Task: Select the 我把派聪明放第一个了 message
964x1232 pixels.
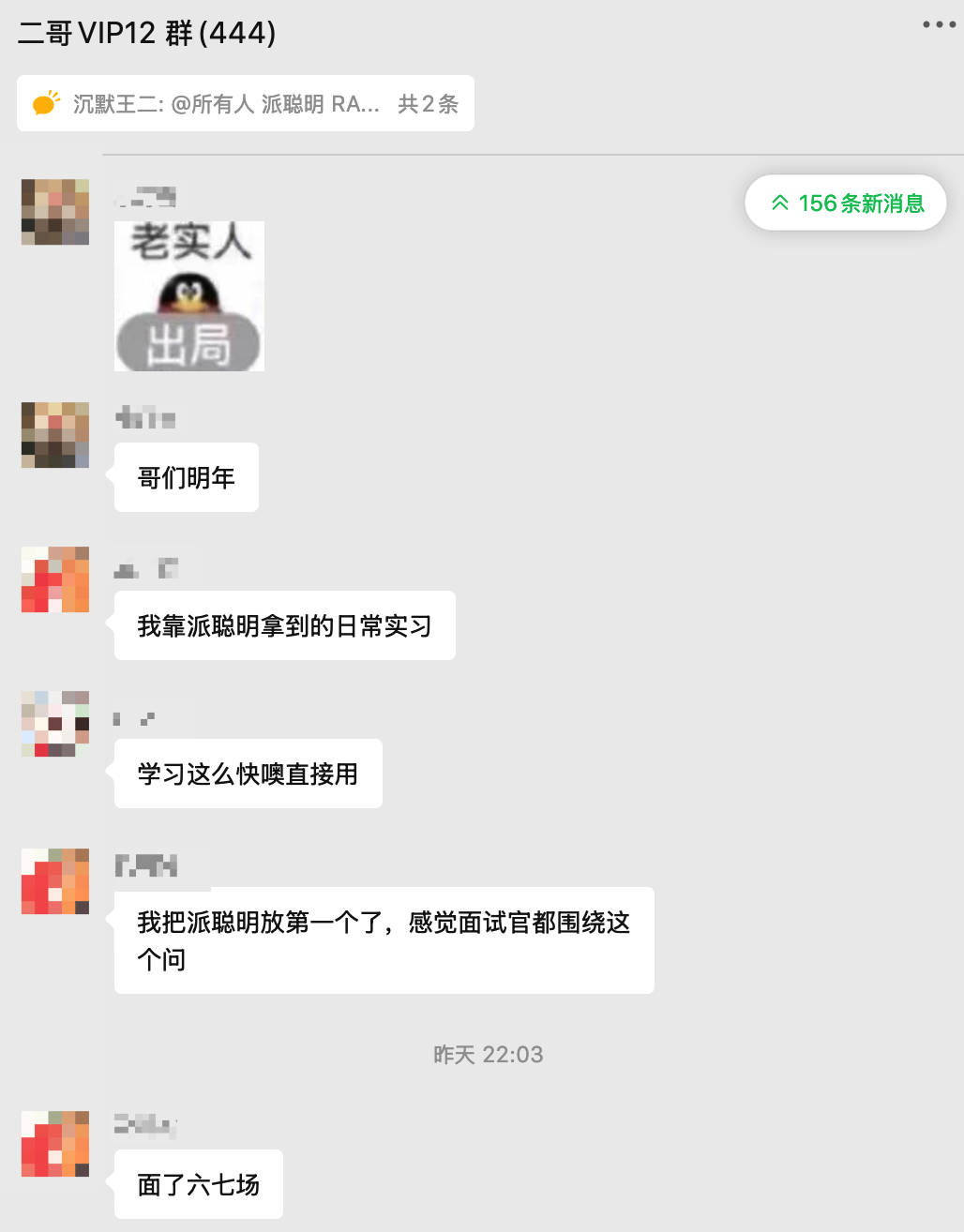Action: coord(384,939)
